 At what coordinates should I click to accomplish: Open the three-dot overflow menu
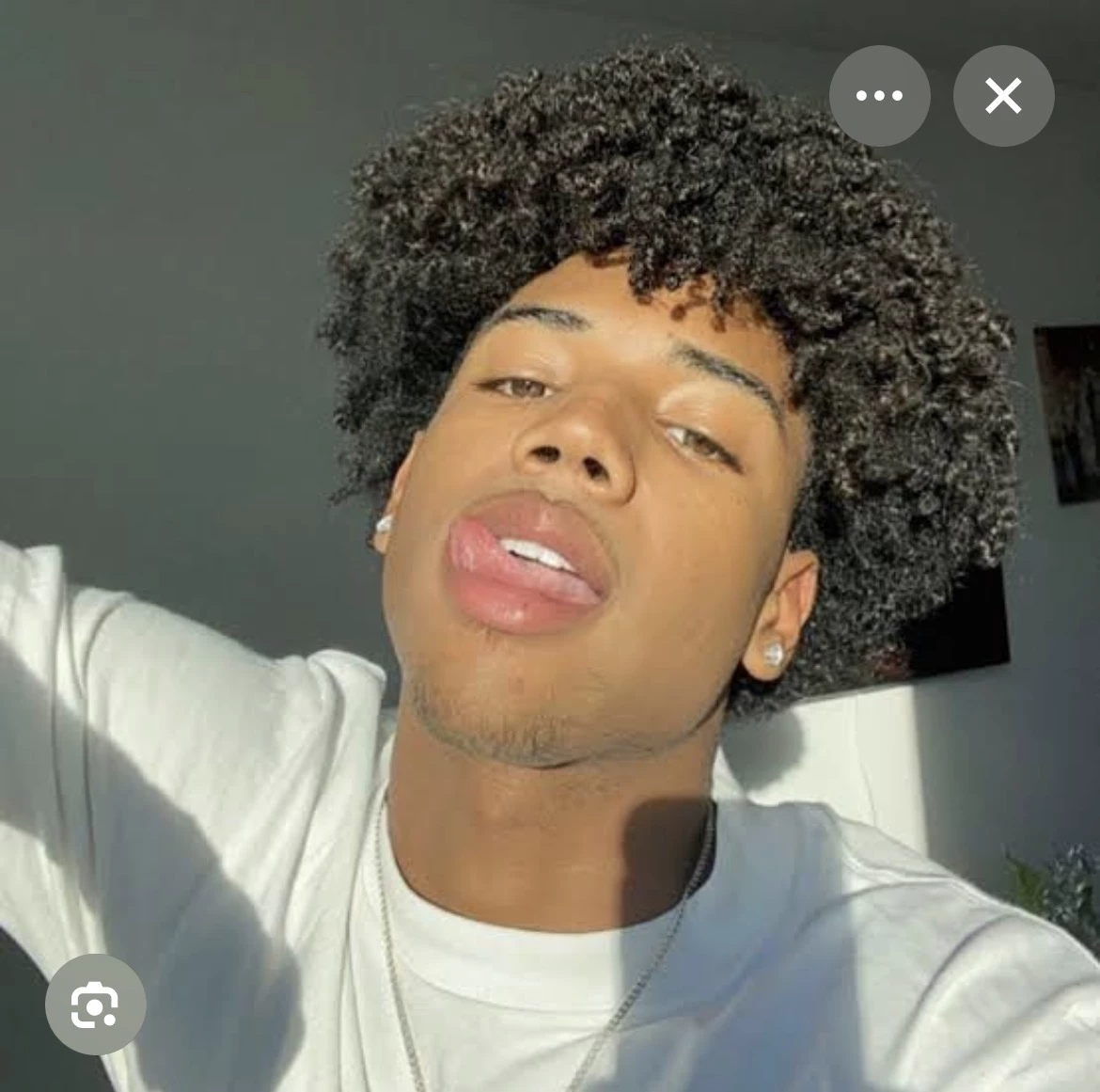pyautogui.click(x=879, y=96)
